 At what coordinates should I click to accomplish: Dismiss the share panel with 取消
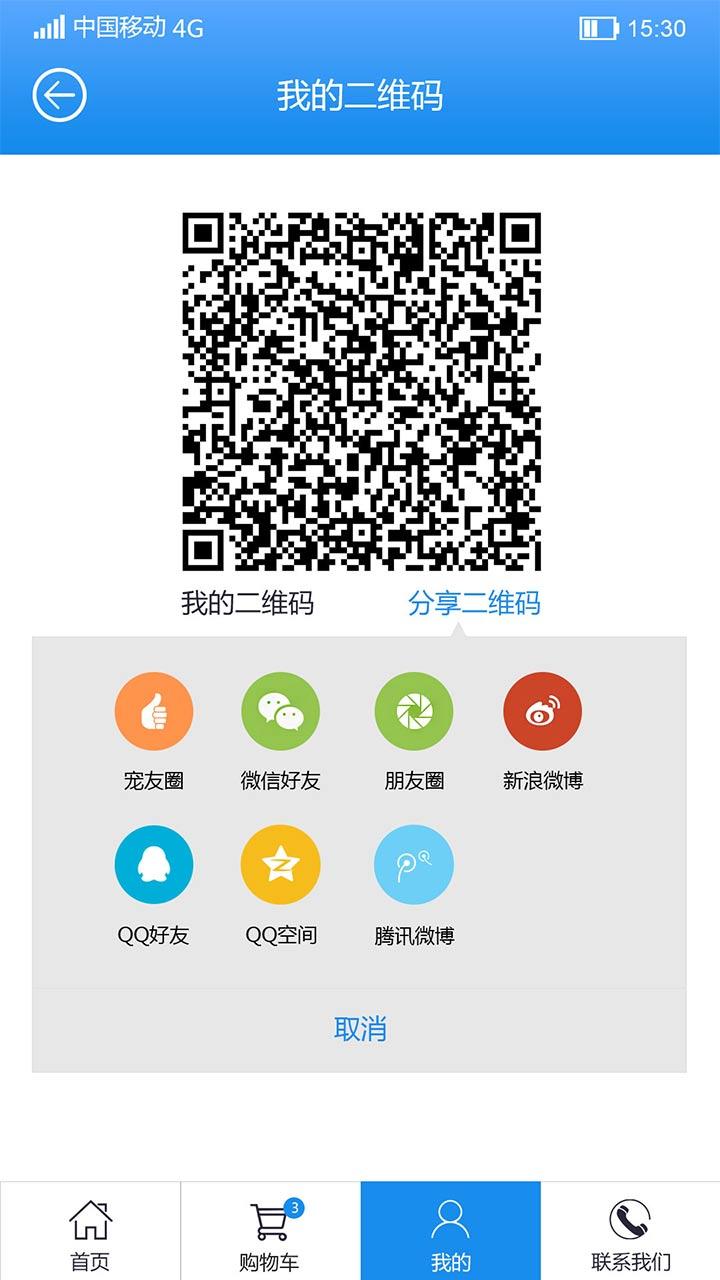pyautogui.click(x=360, y=1029)
